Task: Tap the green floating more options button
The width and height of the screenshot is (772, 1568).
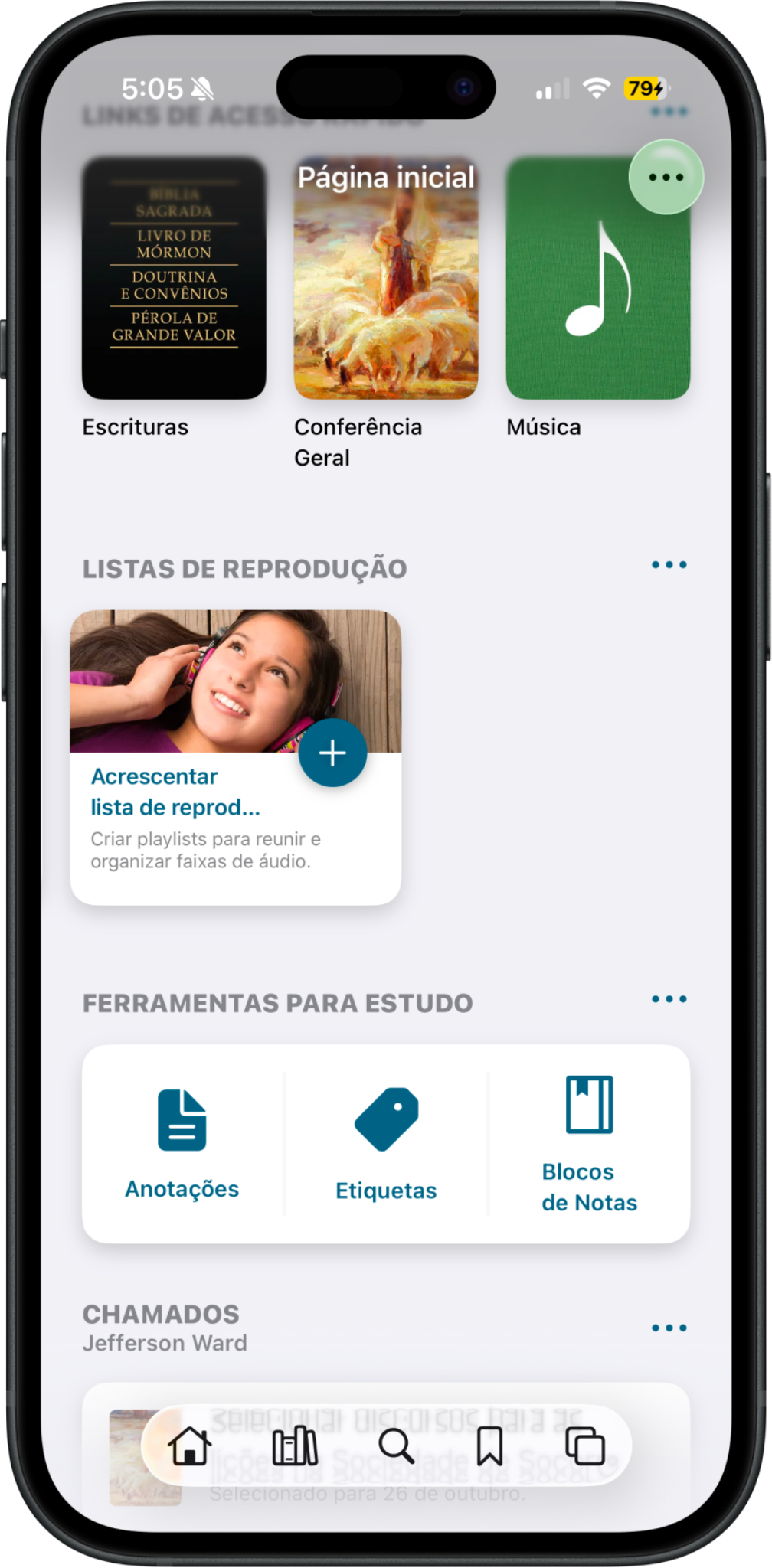Action: coord(666,177)
